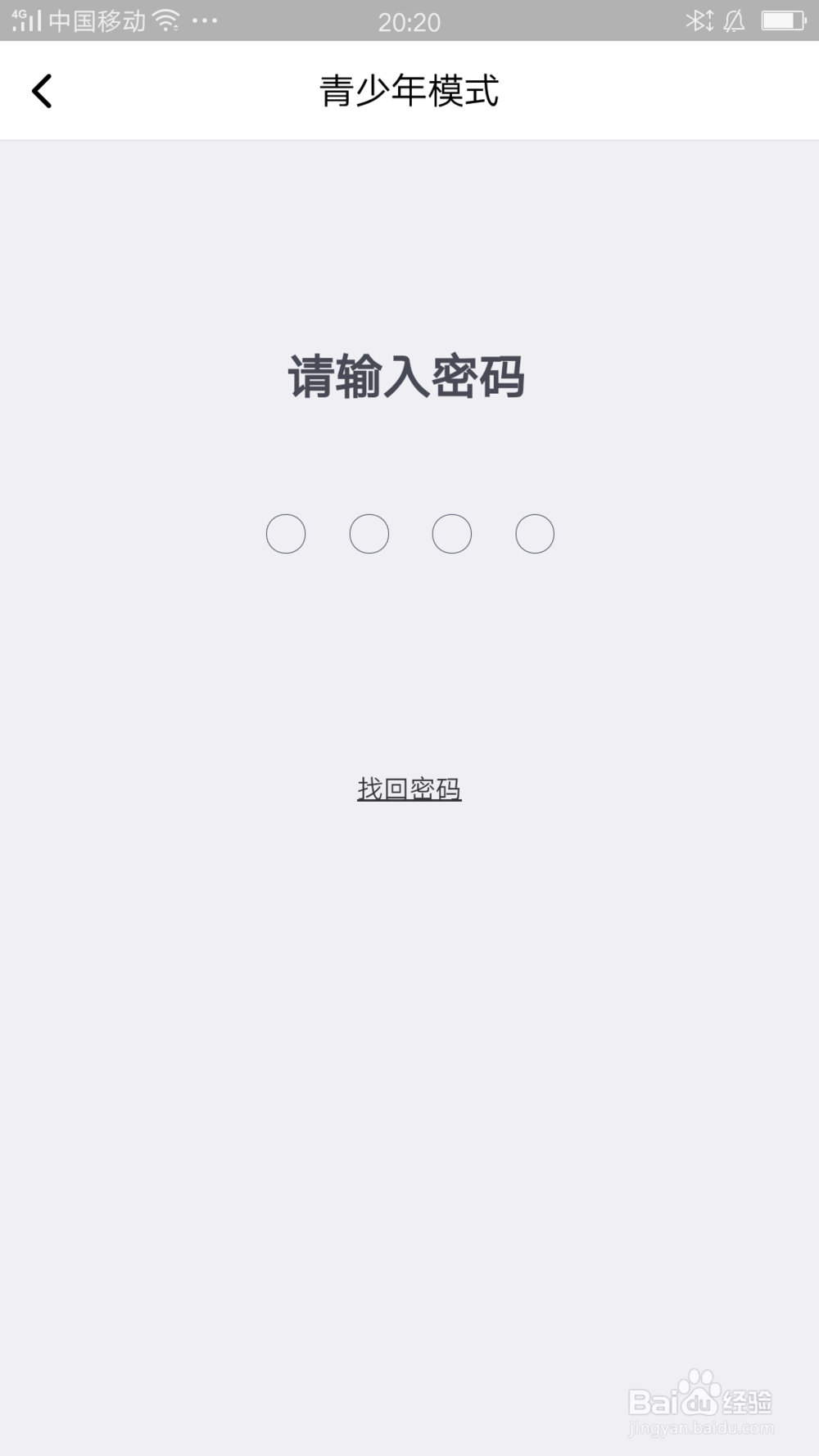Image resolution: width=819 pixels, height=1456 pixels.
Task: Select the fourth password circle
Action: tap(534, 533)
